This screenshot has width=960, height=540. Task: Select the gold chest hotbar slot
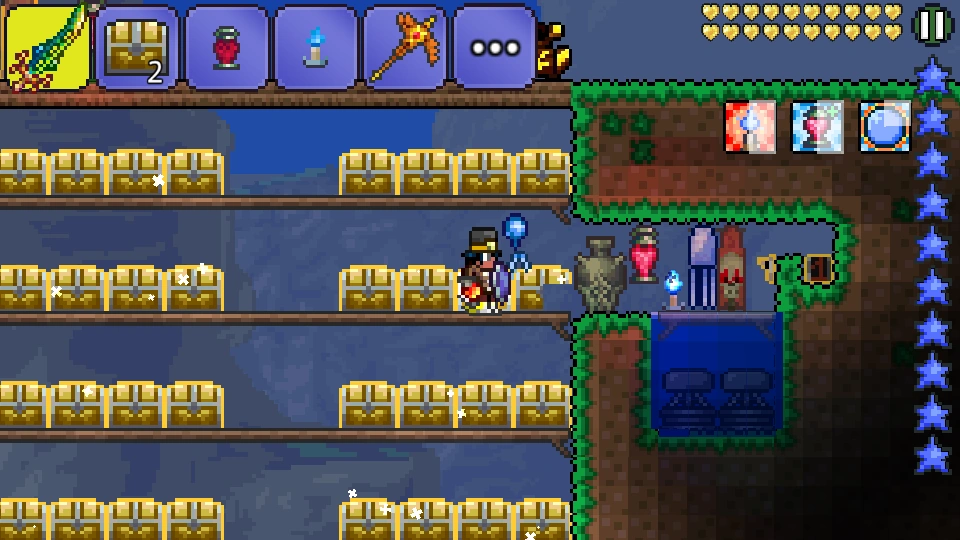(x=136, y=47)
